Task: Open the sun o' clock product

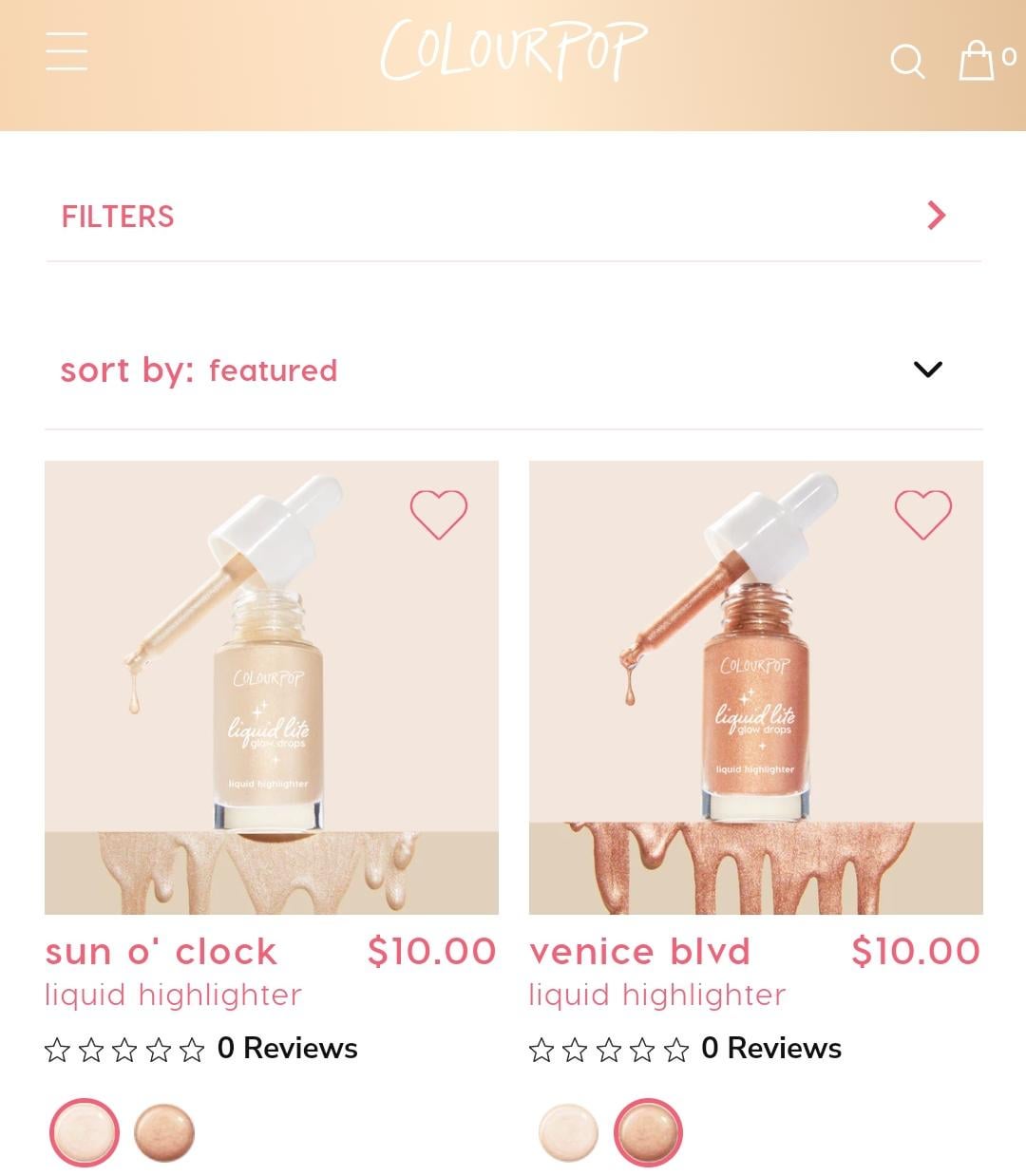Action: (271, 688)
